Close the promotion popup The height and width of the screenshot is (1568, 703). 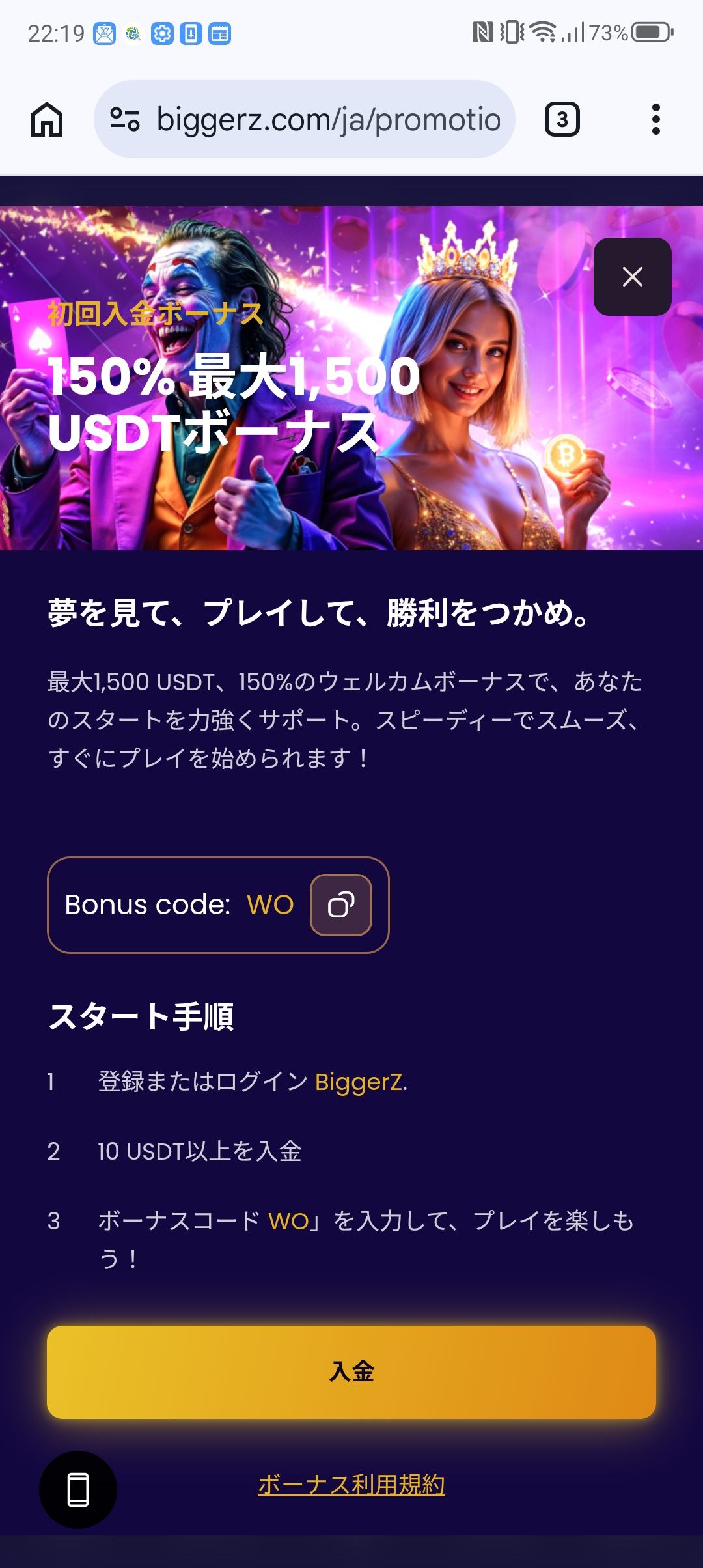[632, 277]
